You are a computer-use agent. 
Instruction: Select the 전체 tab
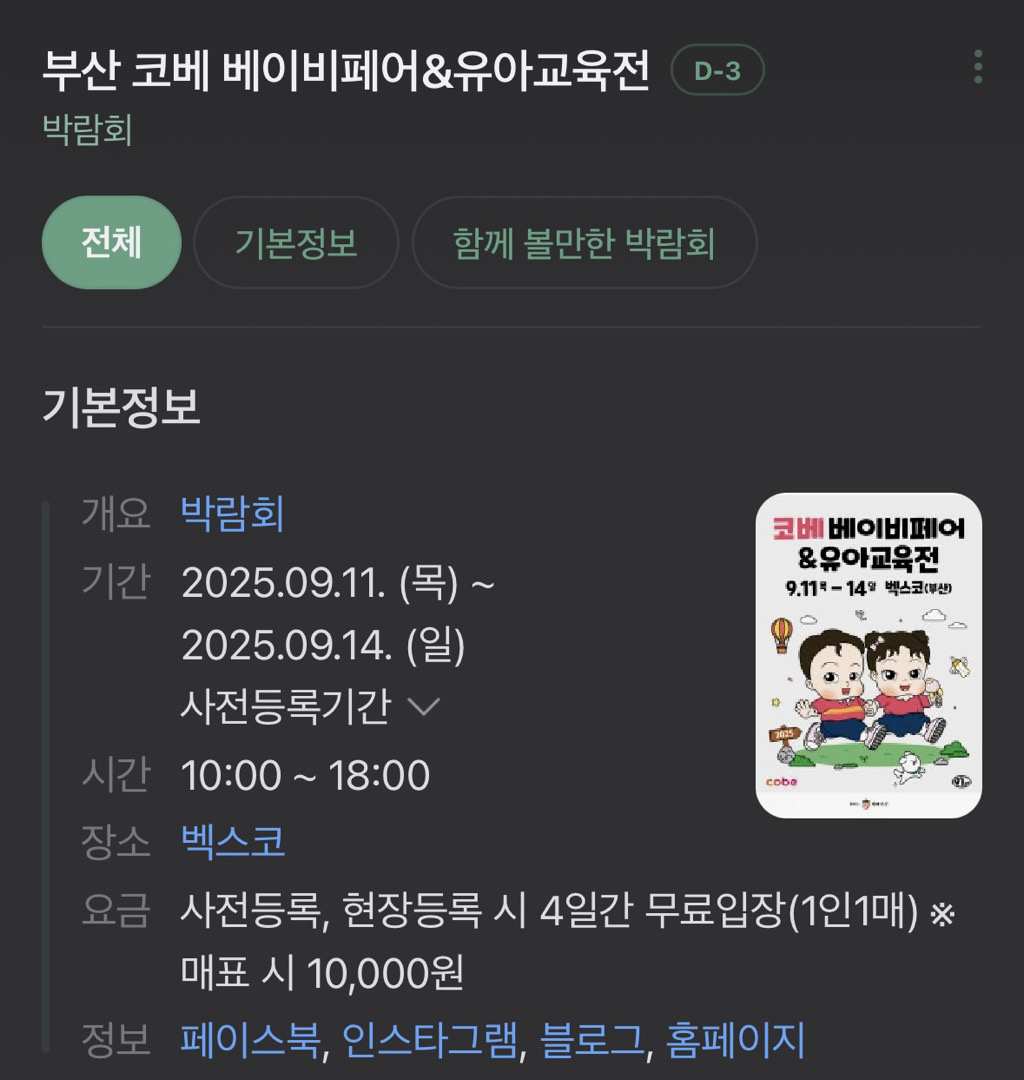[111, 243]
